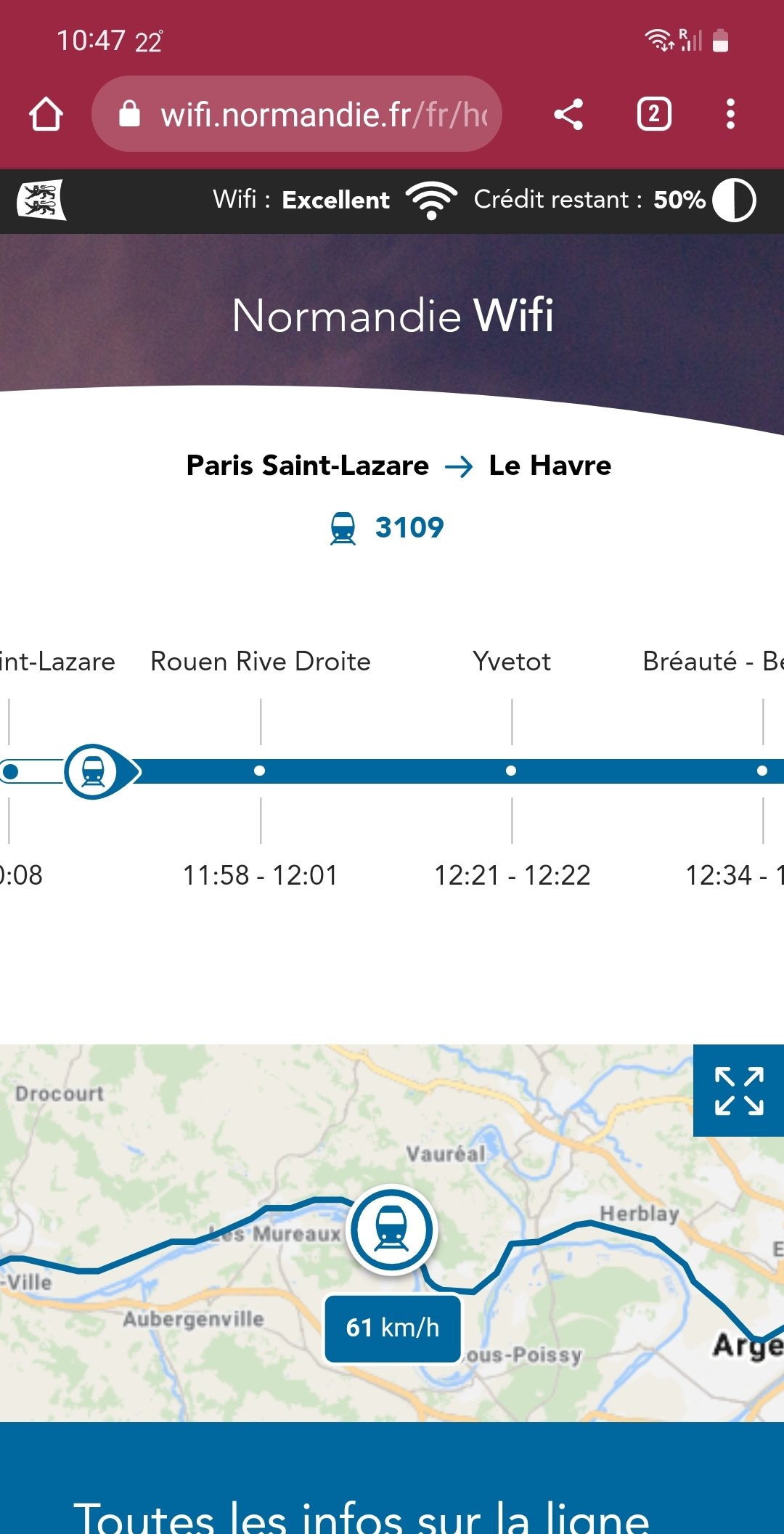The height and width of the screenshot is (1534, 784).
Task: Open the browser overflow menu
Action: (x=730, y=114)
